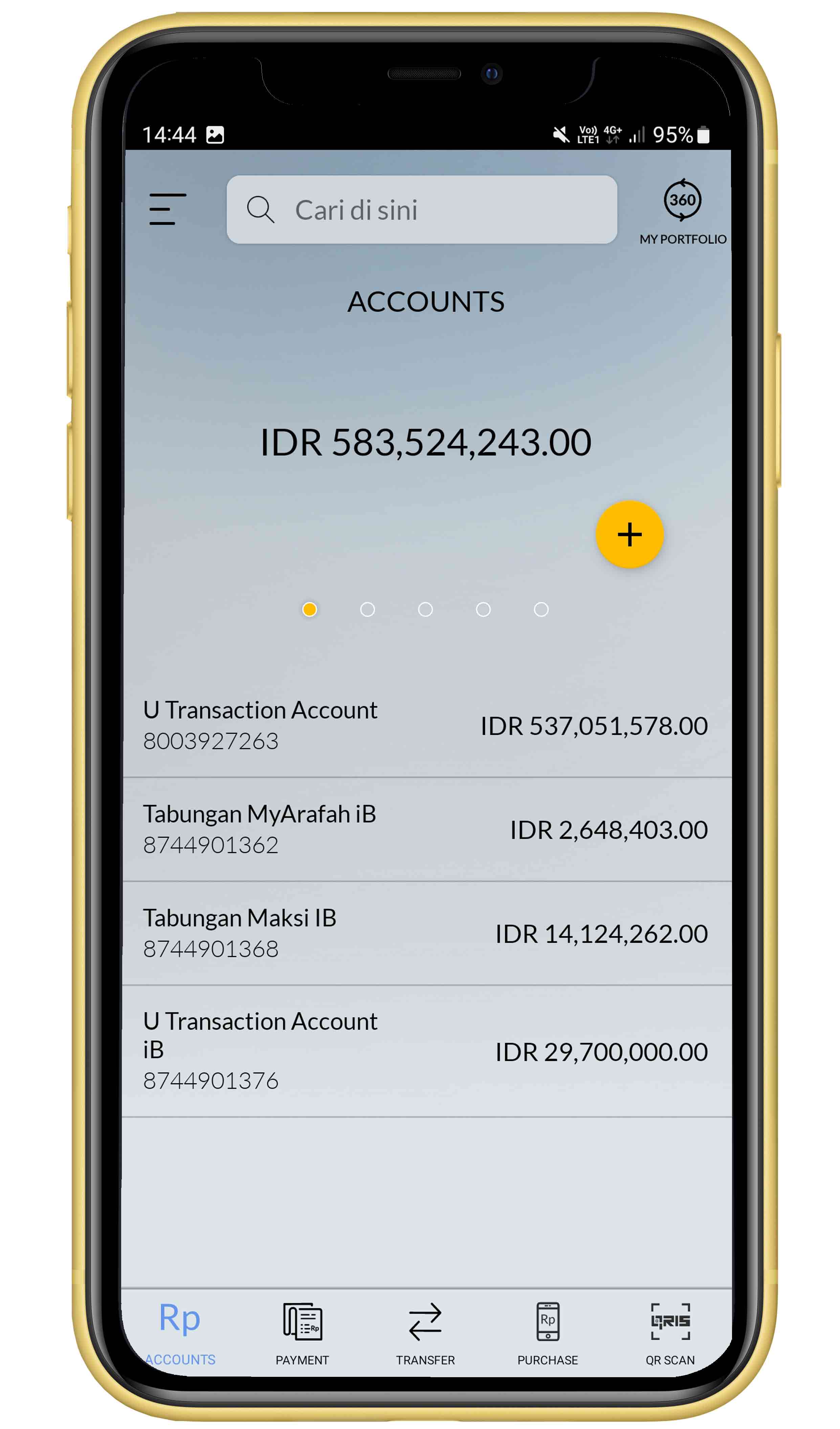Select the last page indicator dot
840x1429 pixels.
(x=541, y=610)
